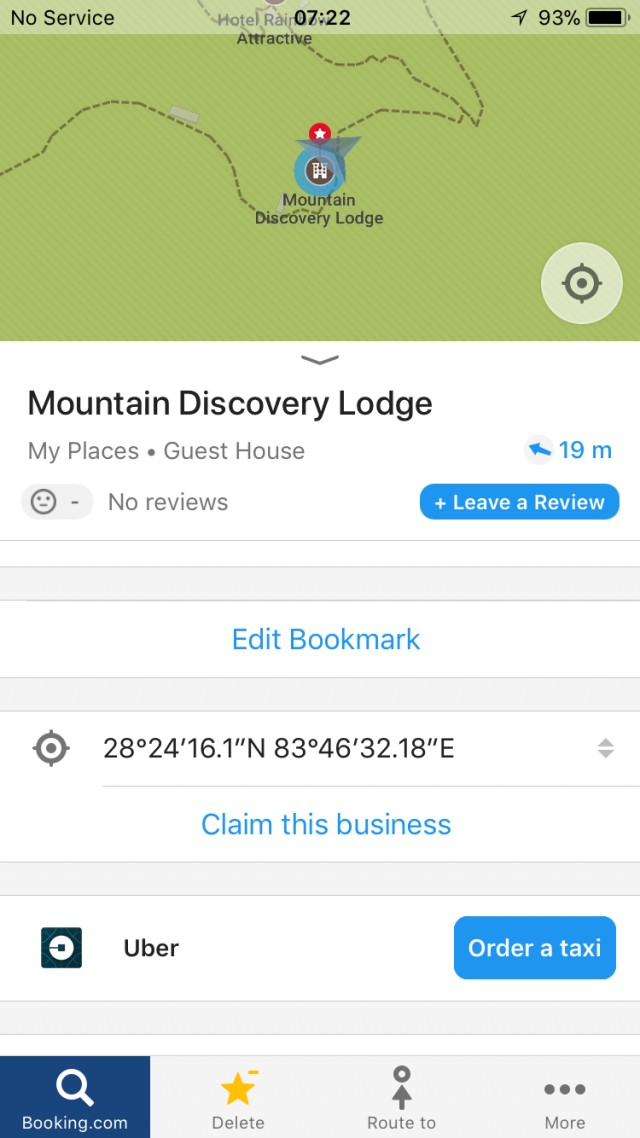Tap Claim this business
Screen dimensions: 640x1138
click(326, 824)
